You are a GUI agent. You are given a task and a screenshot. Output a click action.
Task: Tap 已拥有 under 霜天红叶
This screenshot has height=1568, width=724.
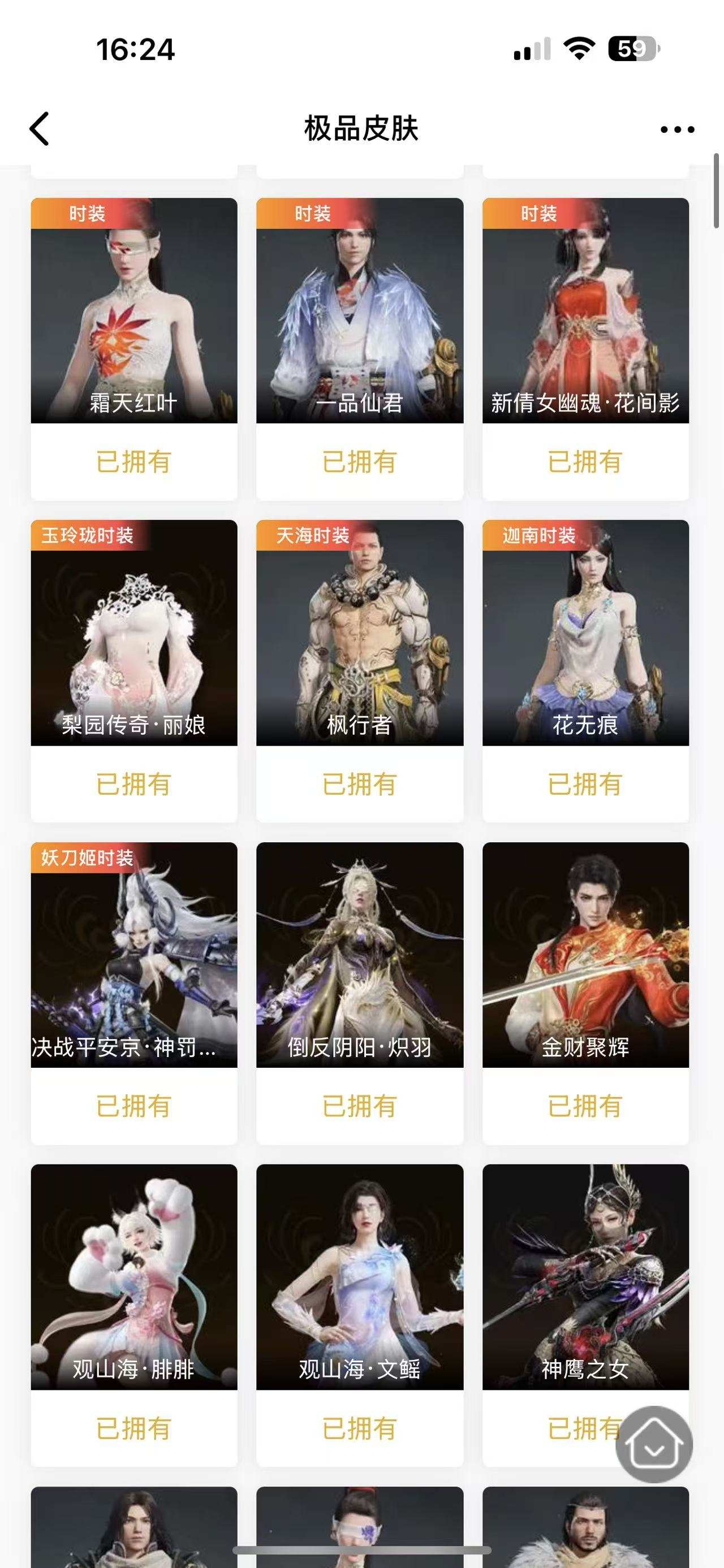133,462
